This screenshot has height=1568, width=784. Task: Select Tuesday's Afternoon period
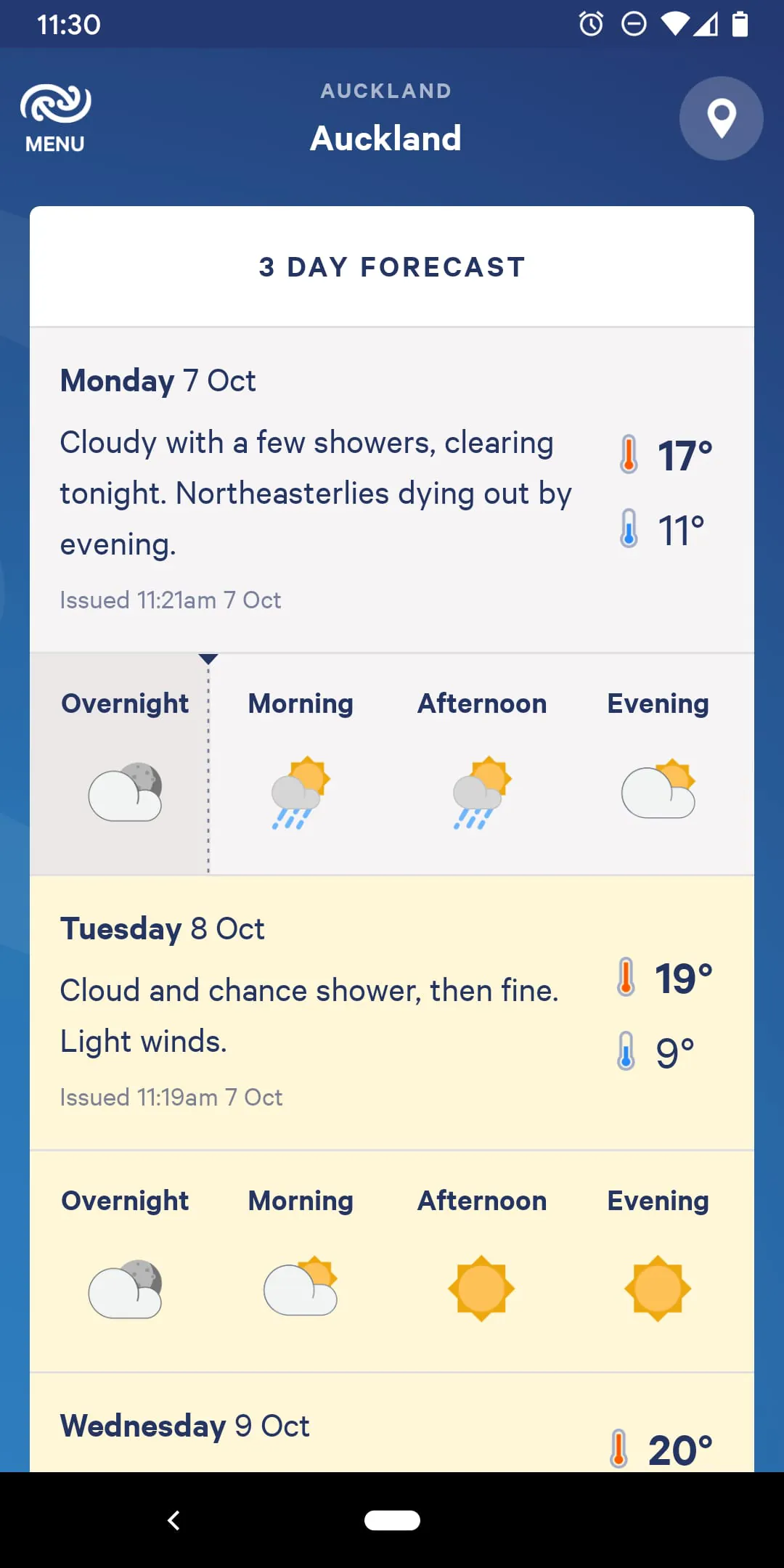point(481,1201)
